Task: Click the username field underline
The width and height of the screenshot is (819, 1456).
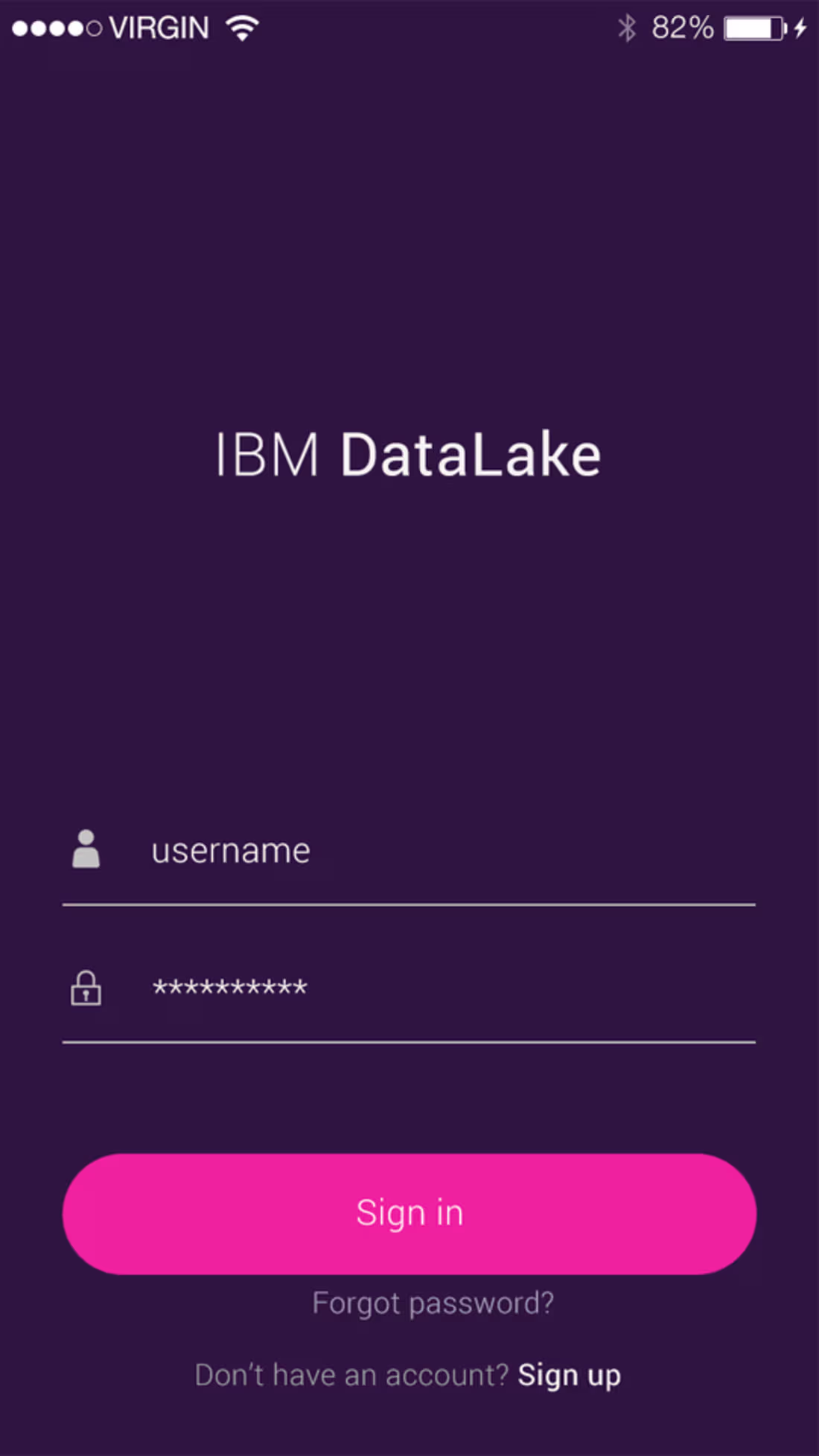Action: (408, 904)
